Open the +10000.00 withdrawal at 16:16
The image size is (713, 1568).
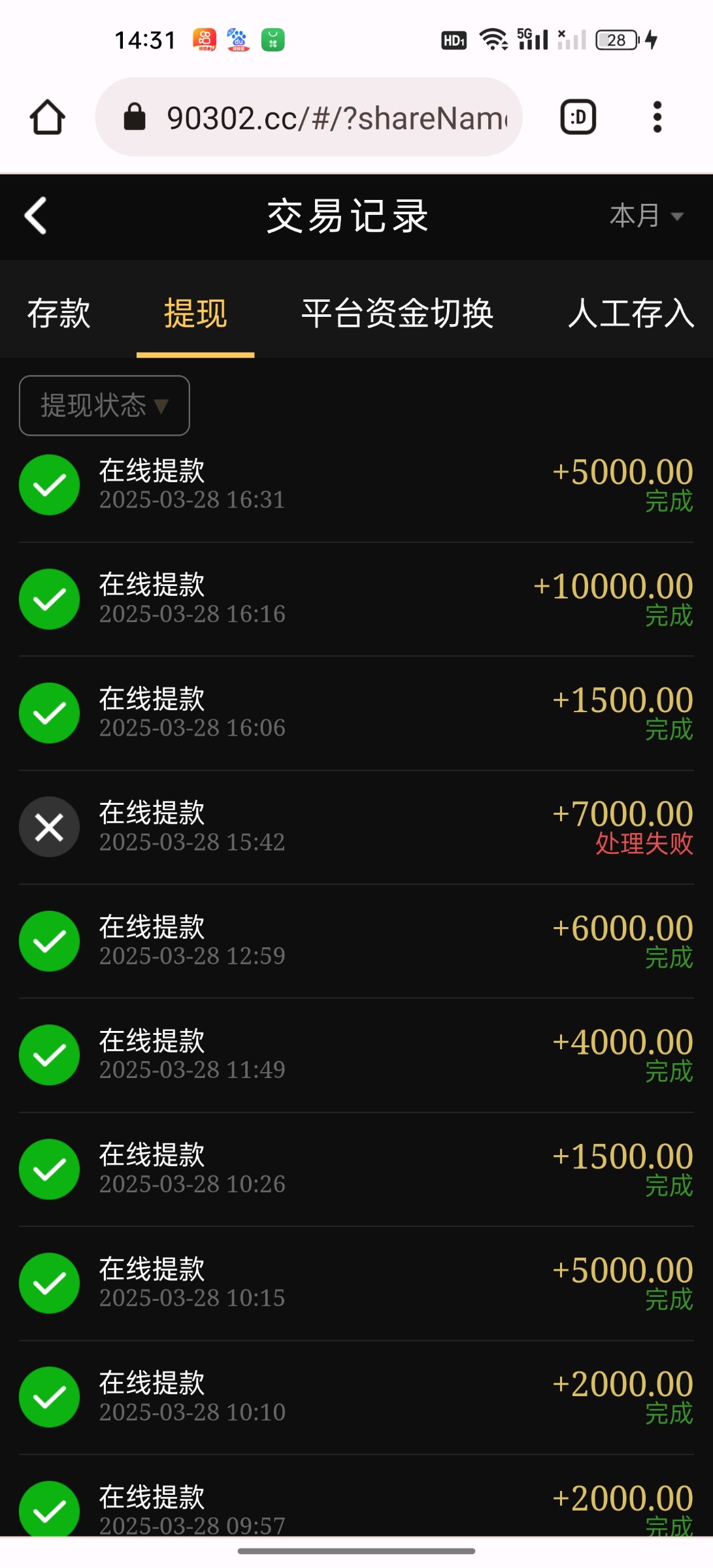click(356, 599)
